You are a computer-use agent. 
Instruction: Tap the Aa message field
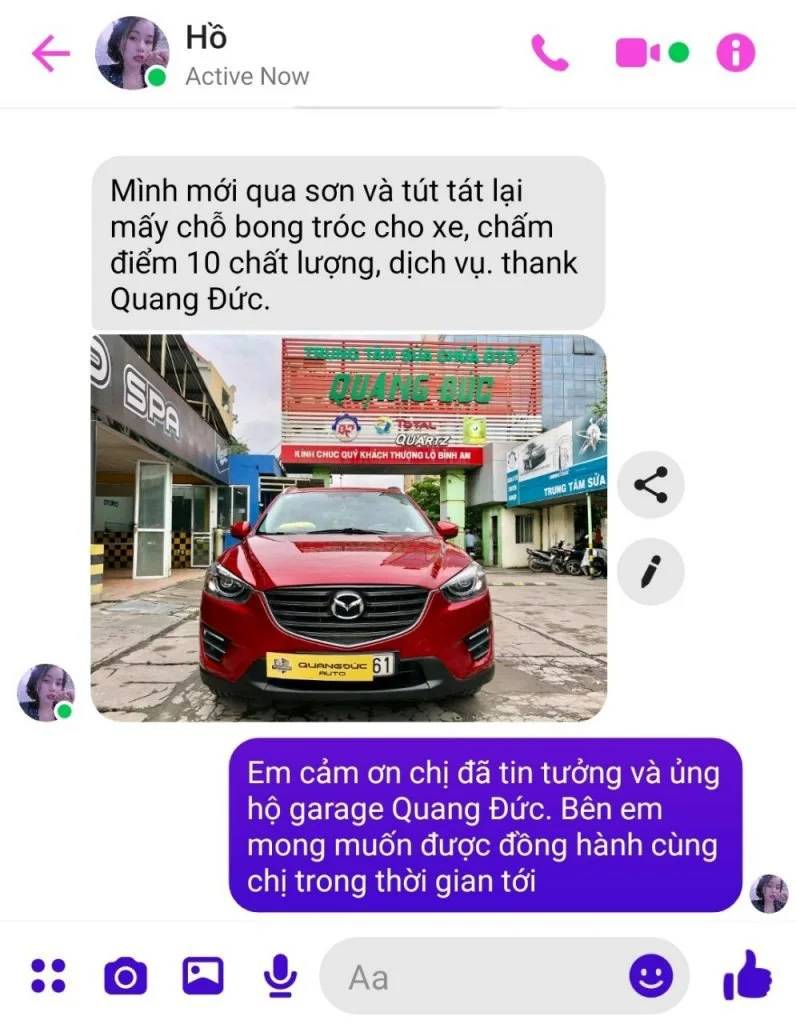470,976
